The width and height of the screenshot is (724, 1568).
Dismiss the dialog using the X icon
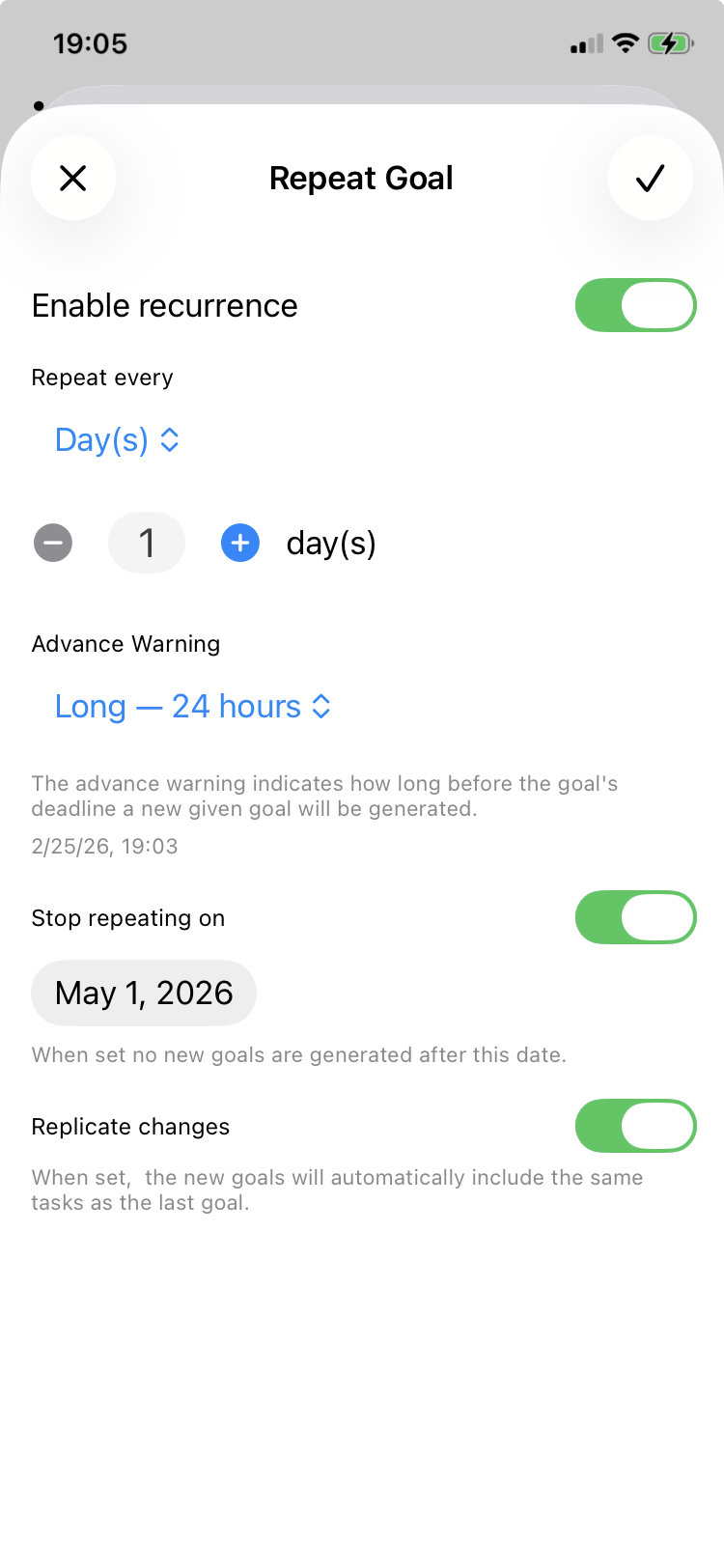click(x=73, y=178)
